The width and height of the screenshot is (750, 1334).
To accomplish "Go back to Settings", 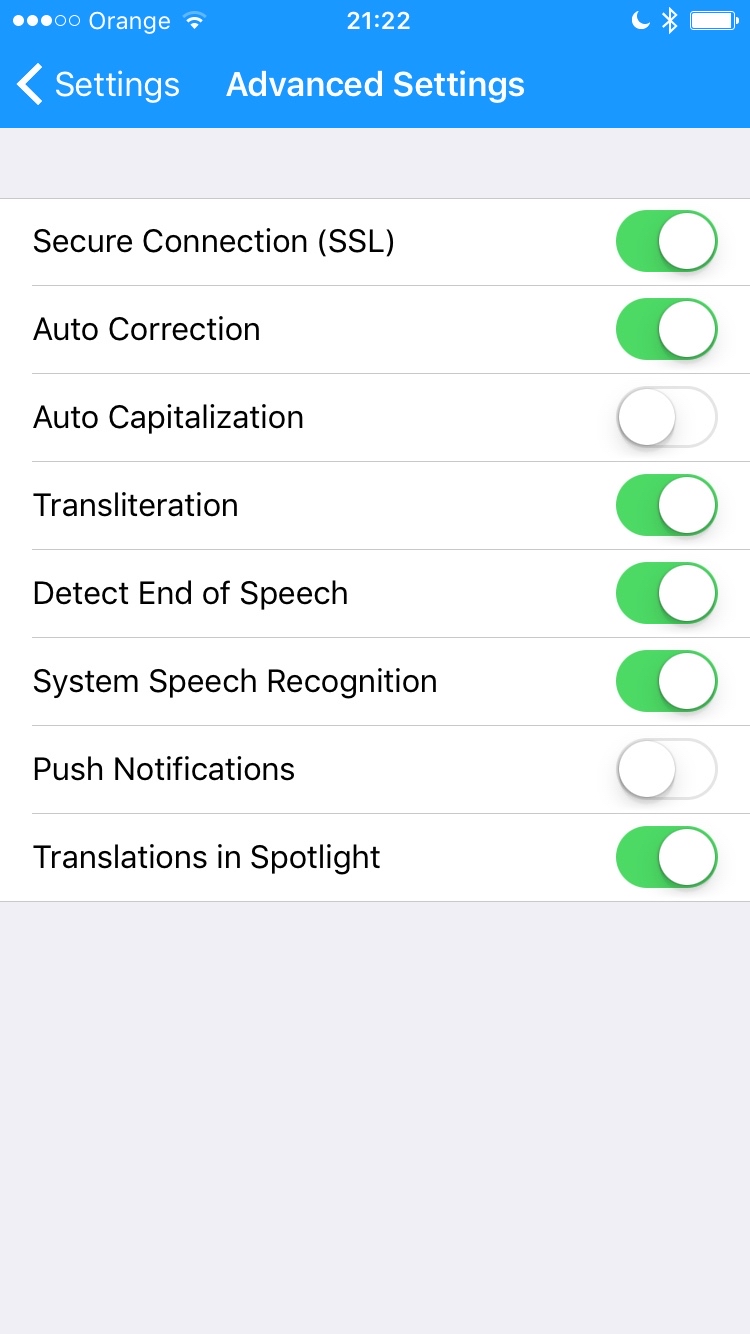I will tap(98, 85).
